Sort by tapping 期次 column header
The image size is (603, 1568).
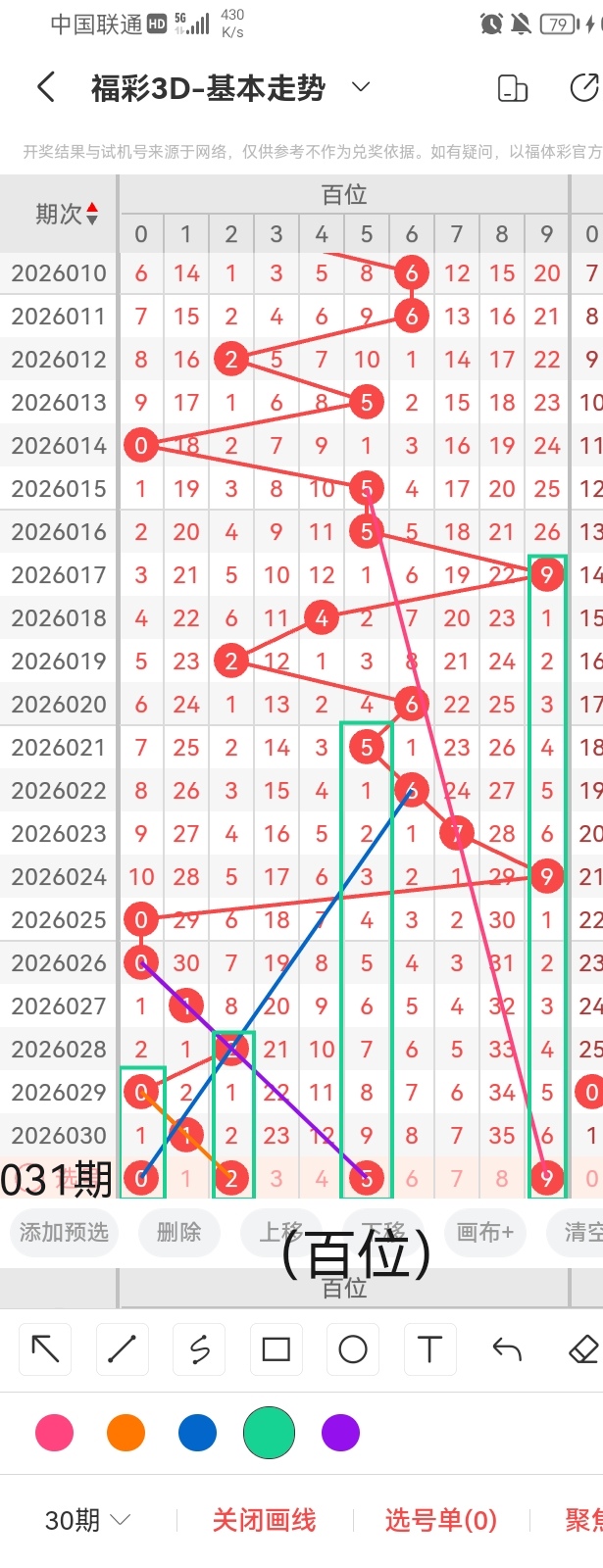coord(66,214)
